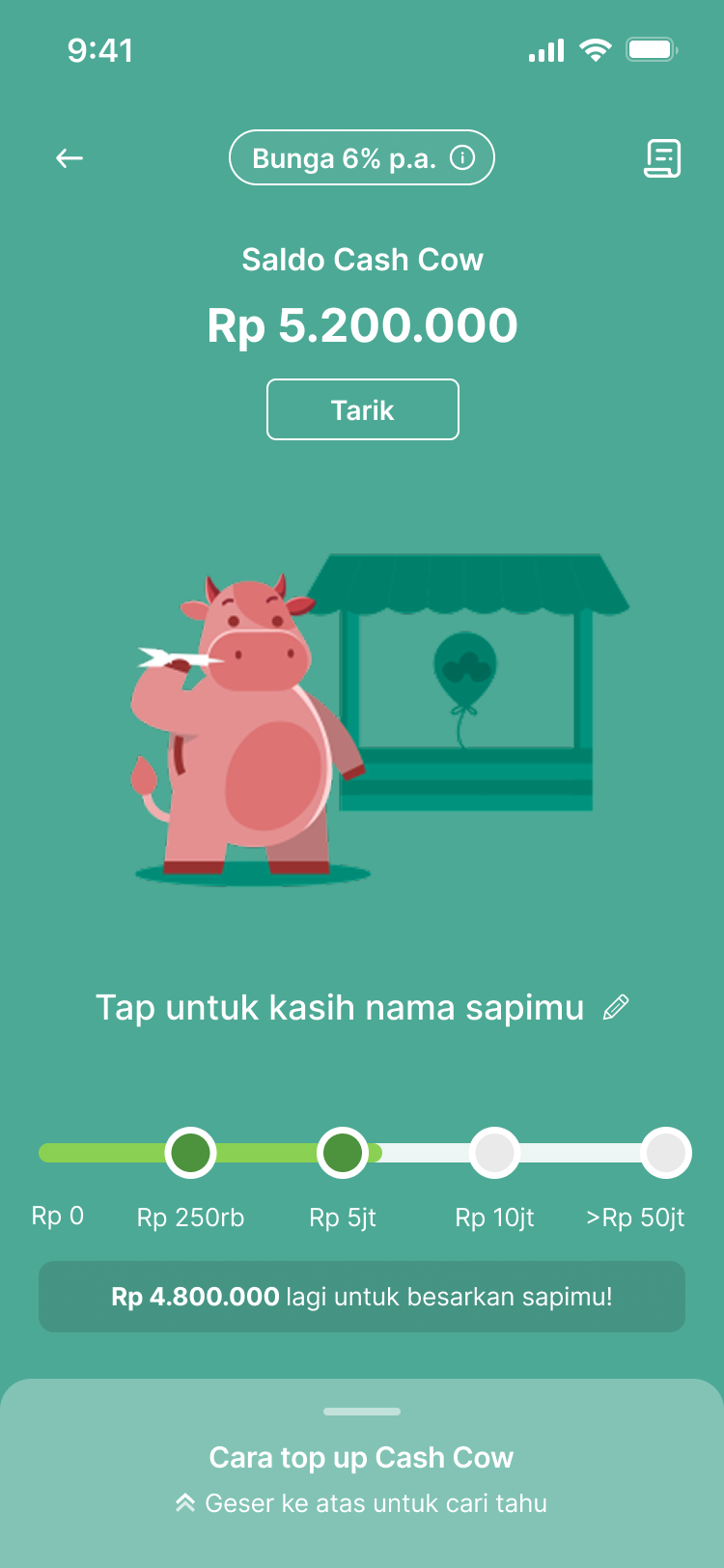Screen dimensions: 724x1568
Task: Open the transaction history document icon
Action: [662, 157]
